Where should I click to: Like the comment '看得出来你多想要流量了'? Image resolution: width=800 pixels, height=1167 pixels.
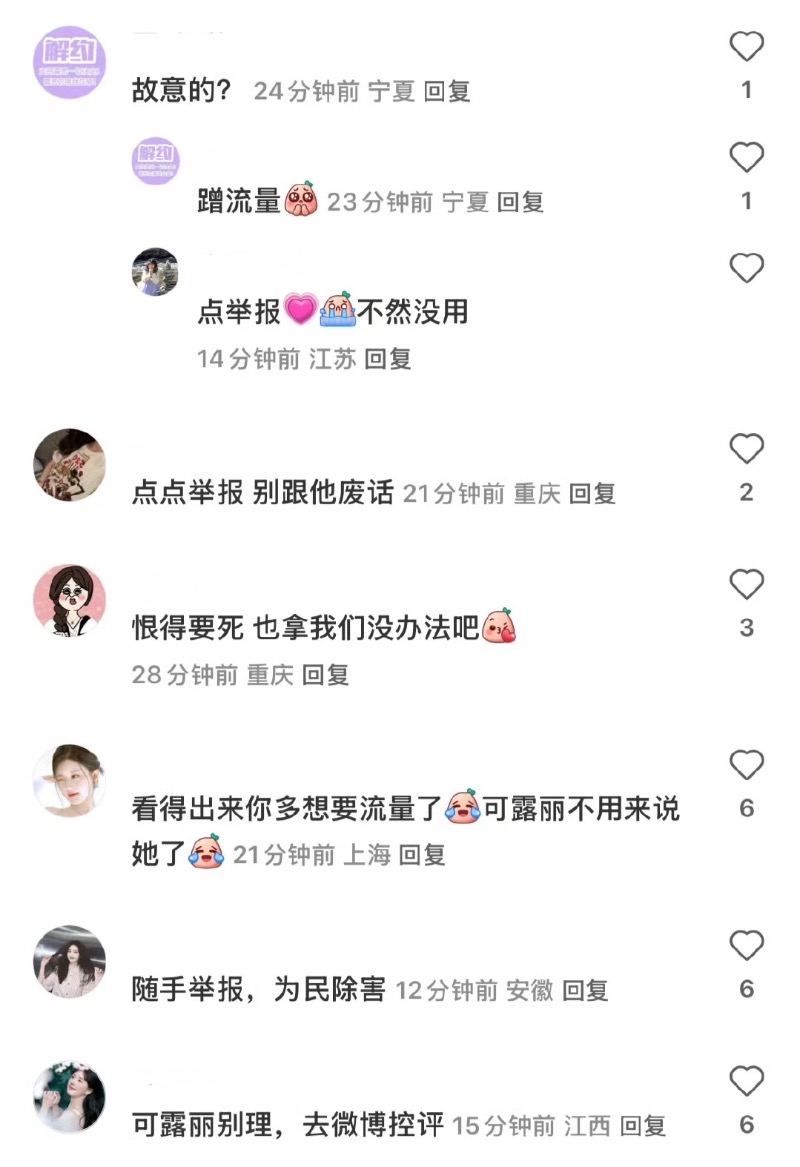tap(746, 765)
